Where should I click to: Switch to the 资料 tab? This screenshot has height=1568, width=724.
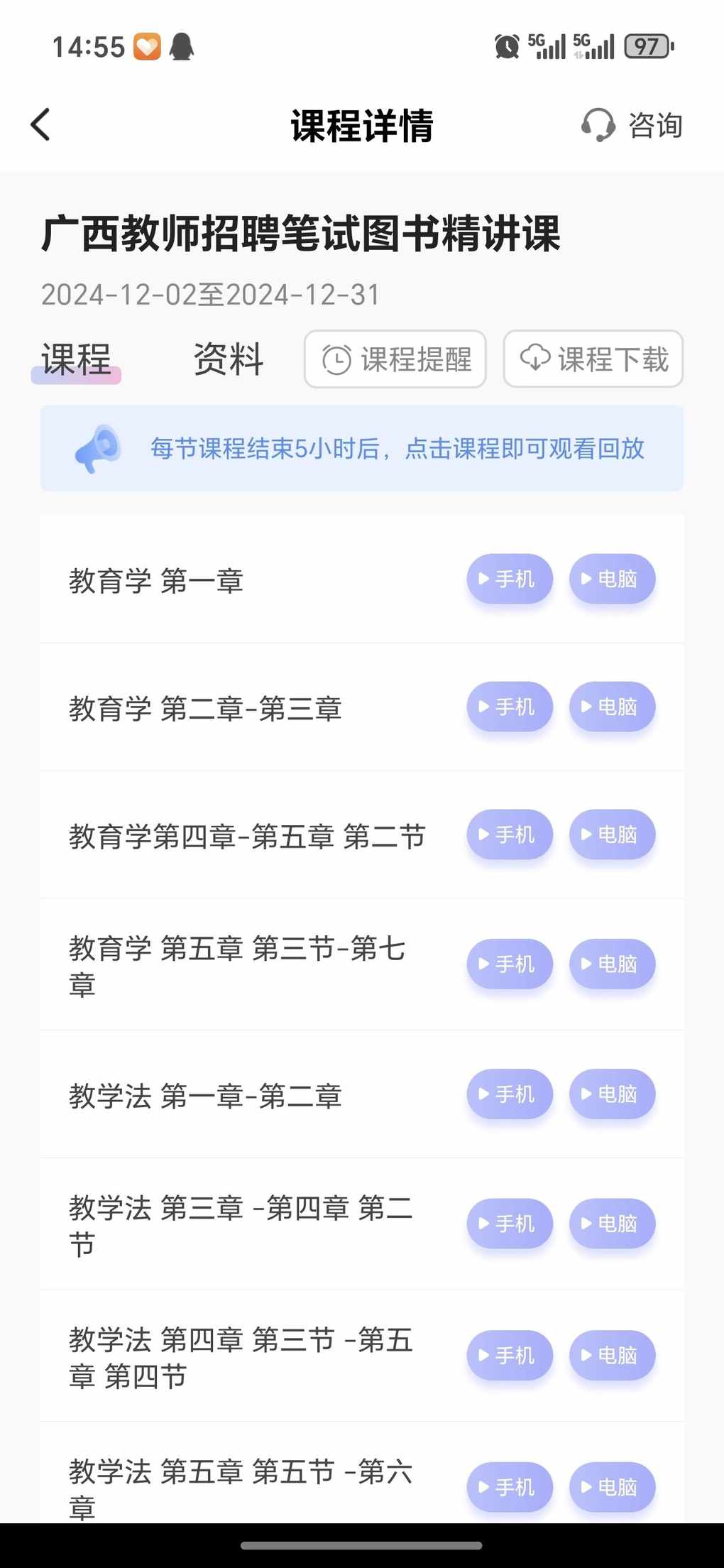click(228, 359)
